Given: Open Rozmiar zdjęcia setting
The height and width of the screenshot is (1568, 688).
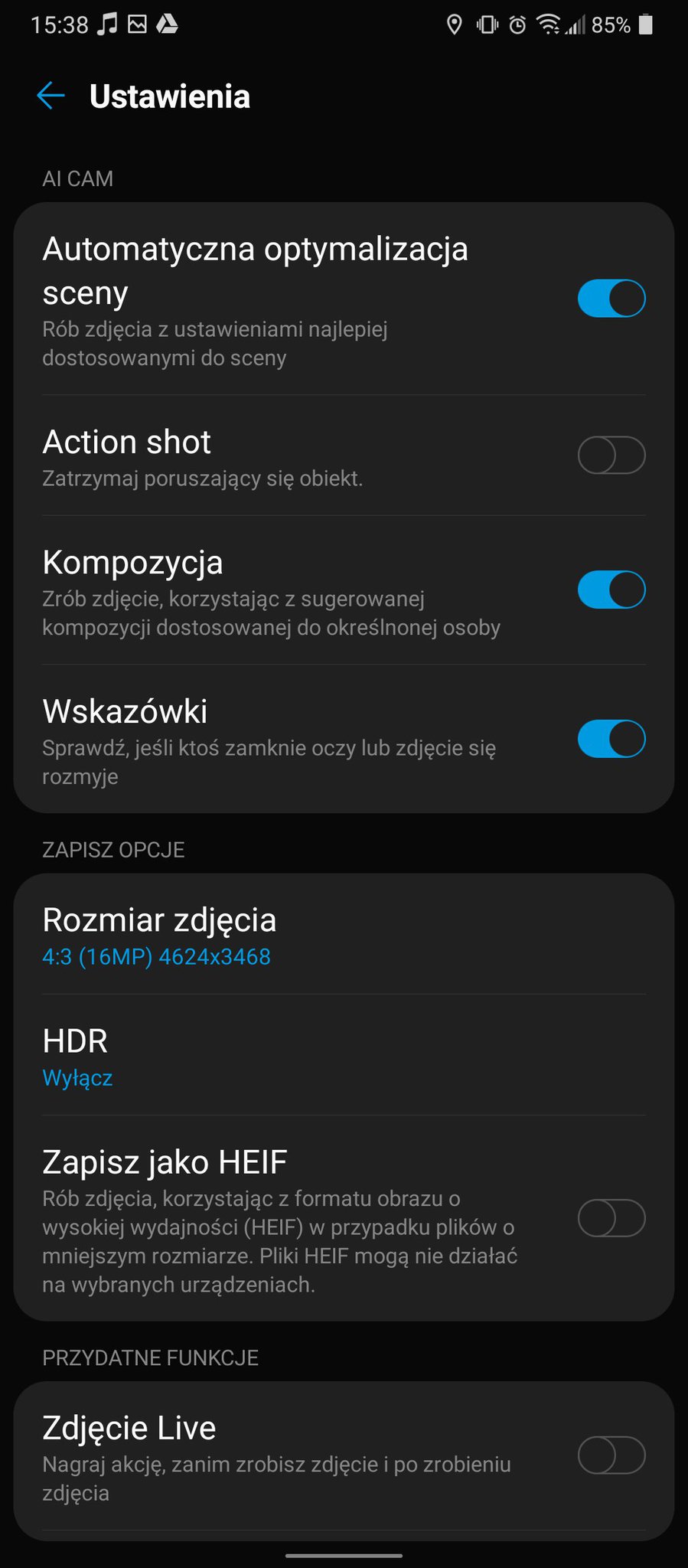Looking at the screenshot, I should (344, 936).
